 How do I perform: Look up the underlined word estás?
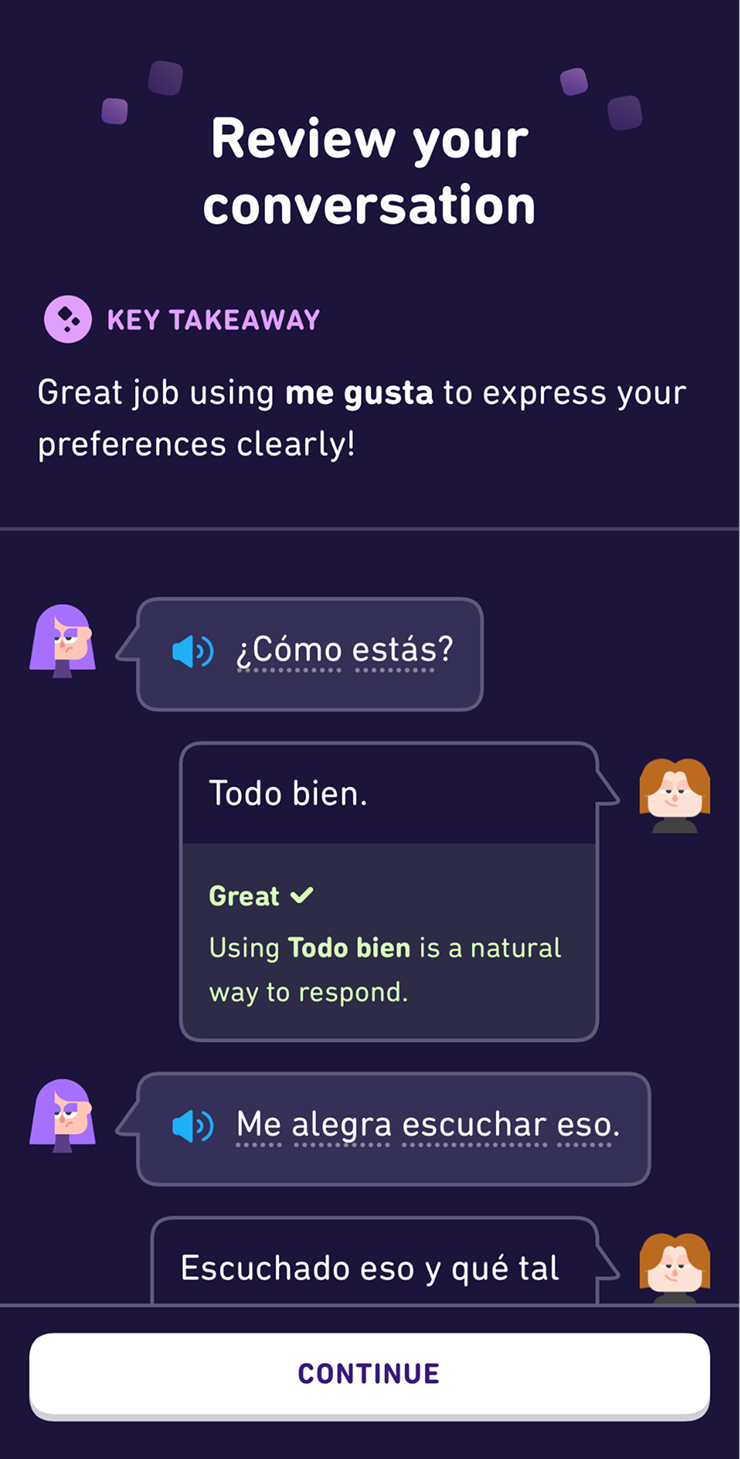[x=395, y=651]
